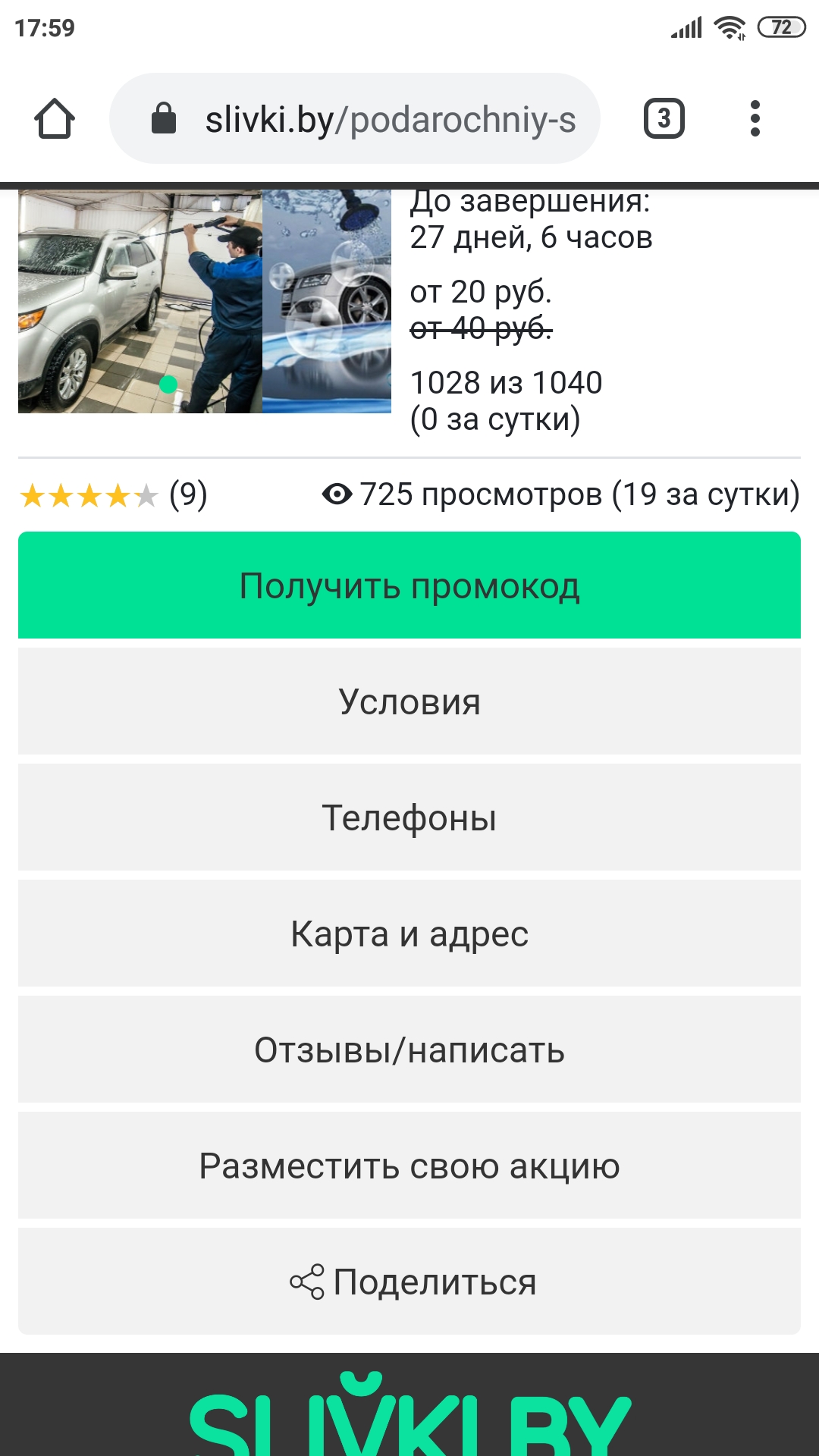Tap the slivki.by address bar

tap(355, 119)
